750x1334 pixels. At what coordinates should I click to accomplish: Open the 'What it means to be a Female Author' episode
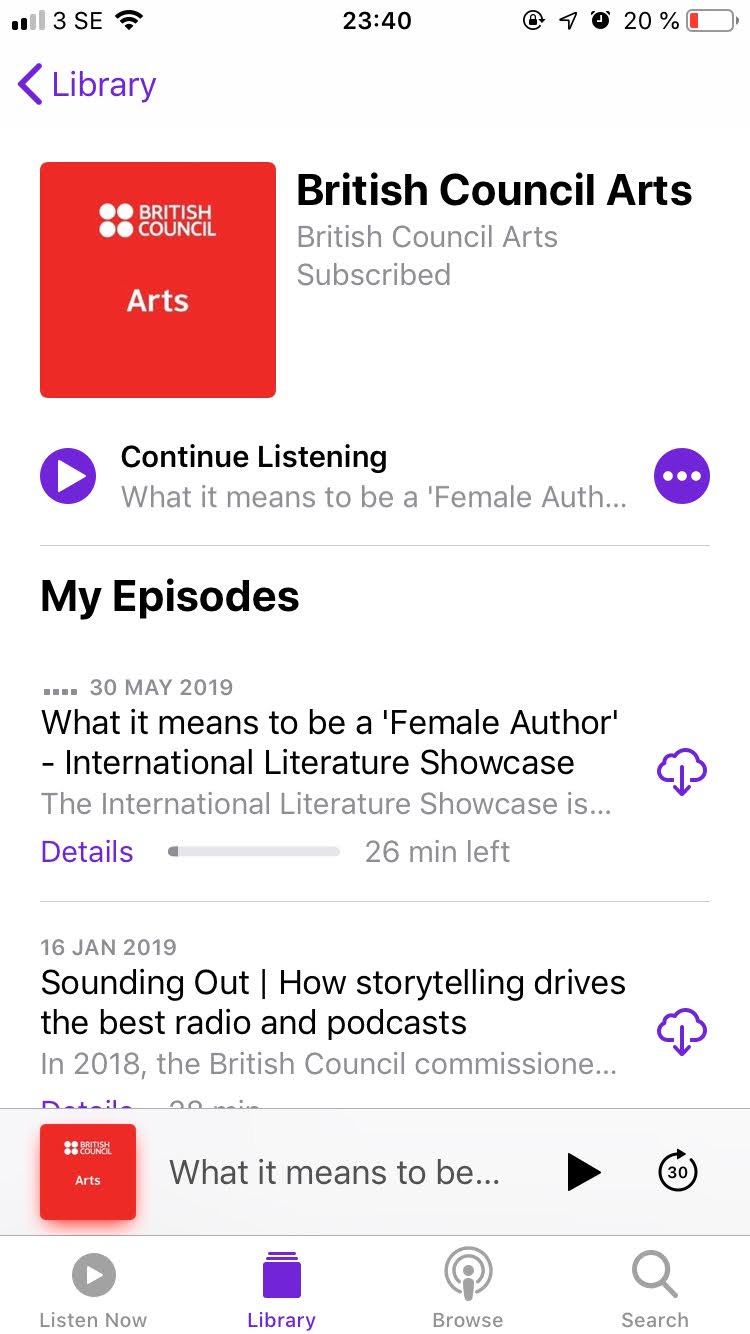329,742
